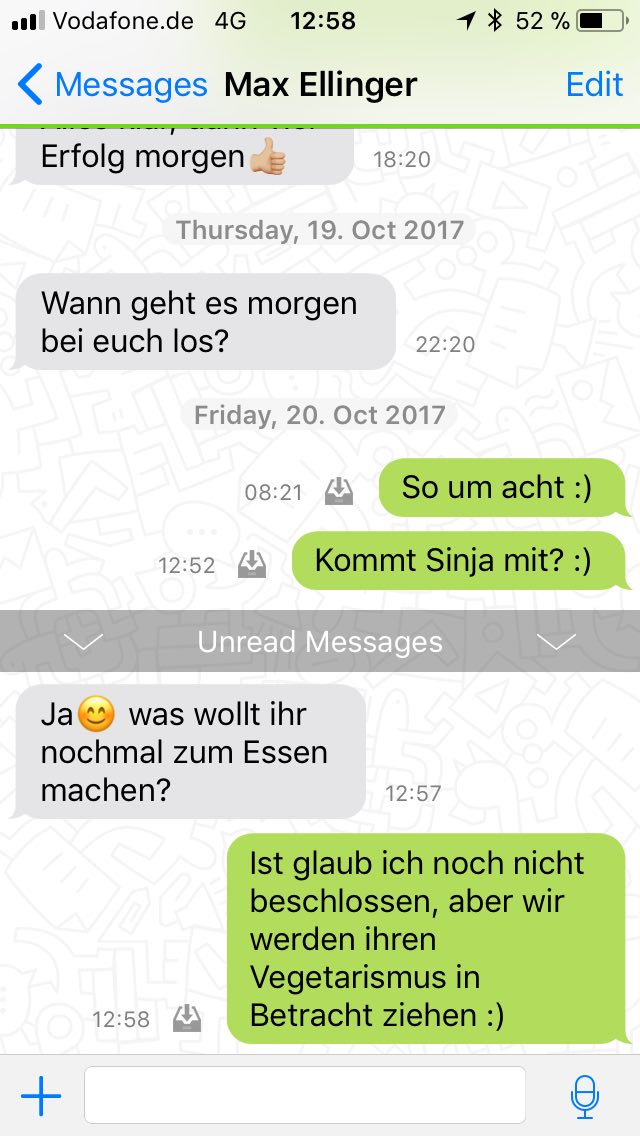The image size is (640, 1136).
Task: Open the plus attachment menu
Action: tap(41, 1097)
